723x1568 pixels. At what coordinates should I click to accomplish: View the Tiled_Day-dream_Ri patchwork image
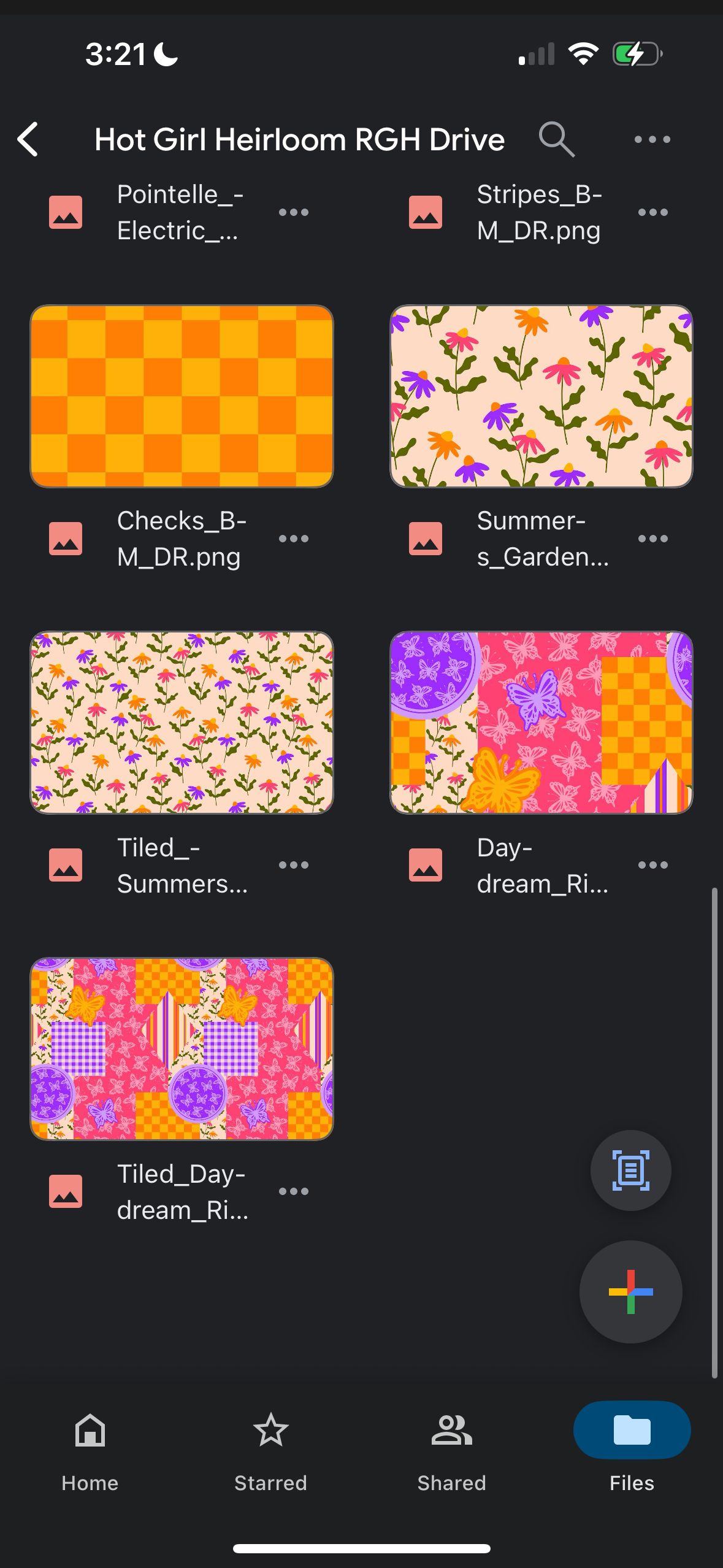pyautogui.click(x=182, y=1049)
